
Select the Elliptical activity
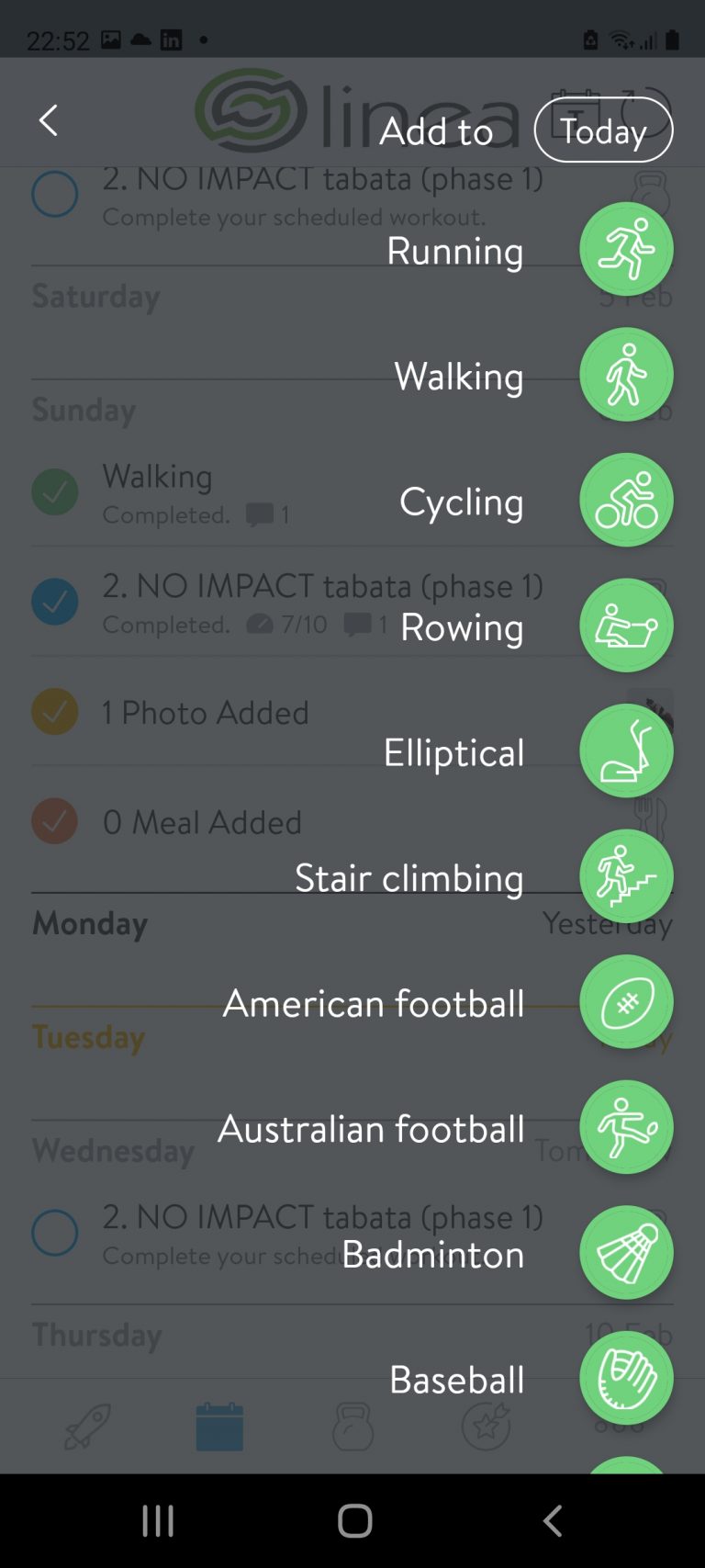pyautogui.click(x=626, y=751)
